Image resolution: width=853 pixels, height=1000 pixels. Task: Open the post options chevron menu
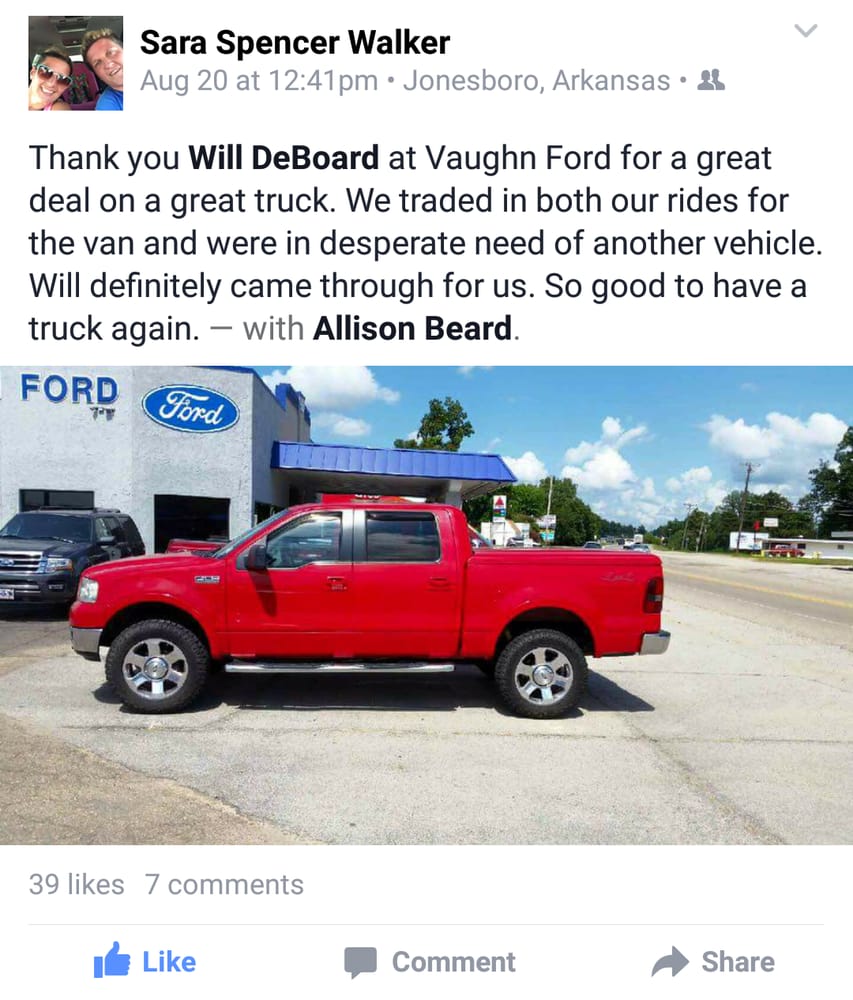pyautogui.click(x=806, y=31)
